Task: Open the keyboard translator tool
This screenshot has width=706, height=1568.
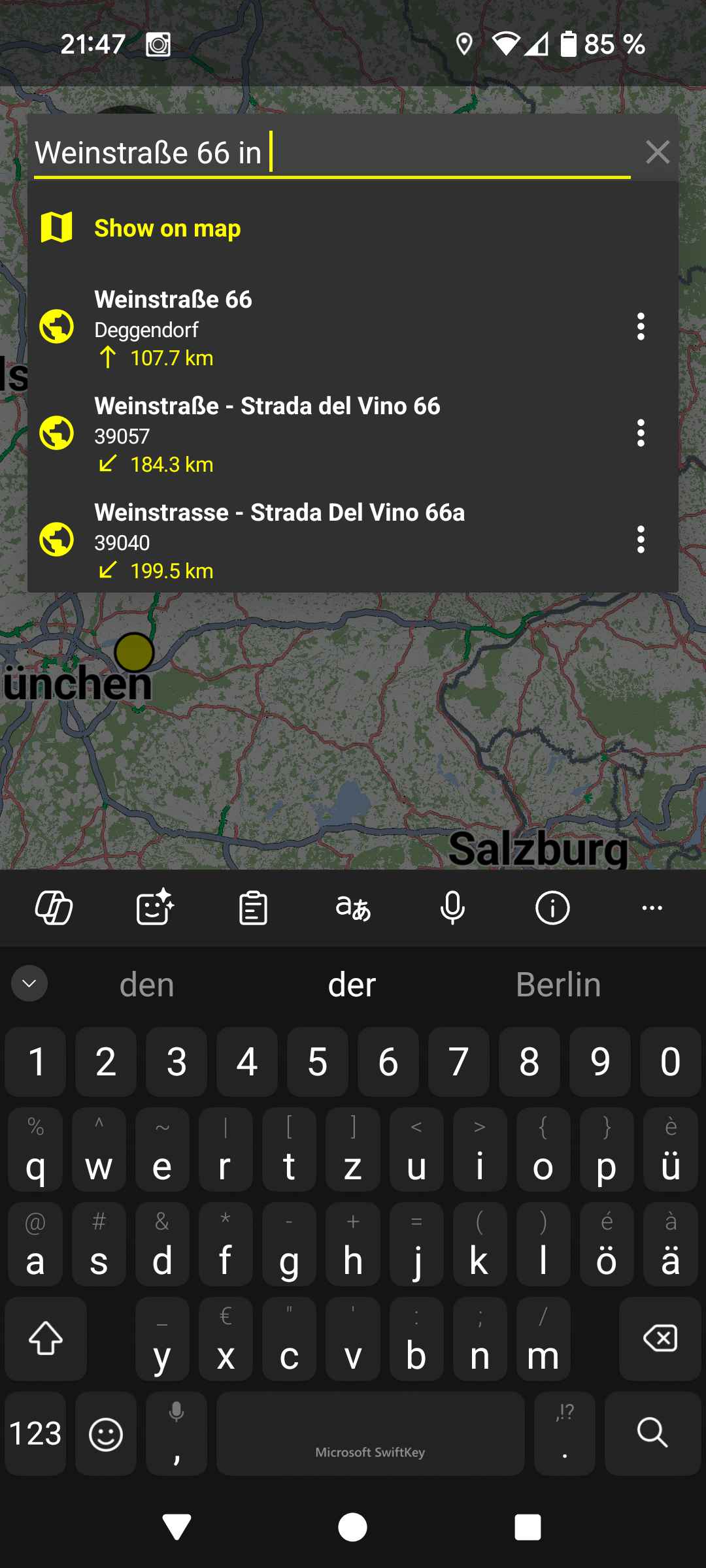Action: point(353,908)
